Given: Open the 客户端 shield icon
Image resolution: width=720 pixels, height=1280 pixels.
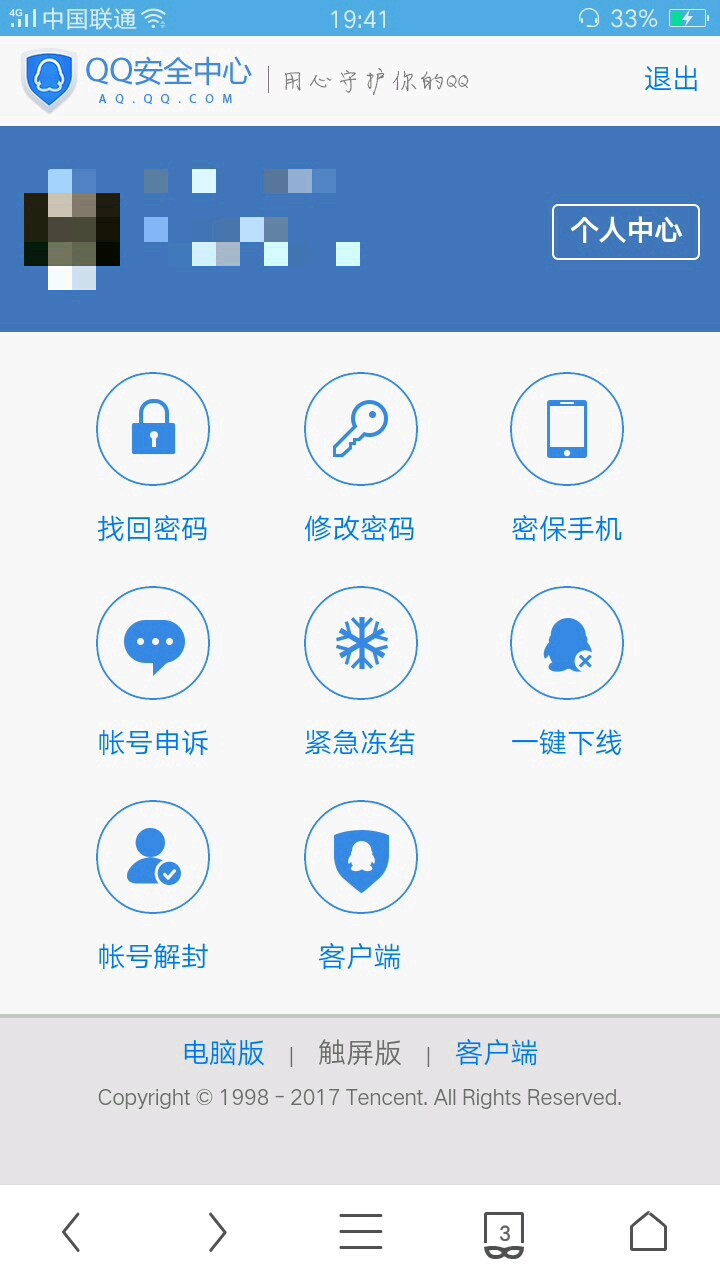Looking at the screenshot, I should click(x=360, y=858).
